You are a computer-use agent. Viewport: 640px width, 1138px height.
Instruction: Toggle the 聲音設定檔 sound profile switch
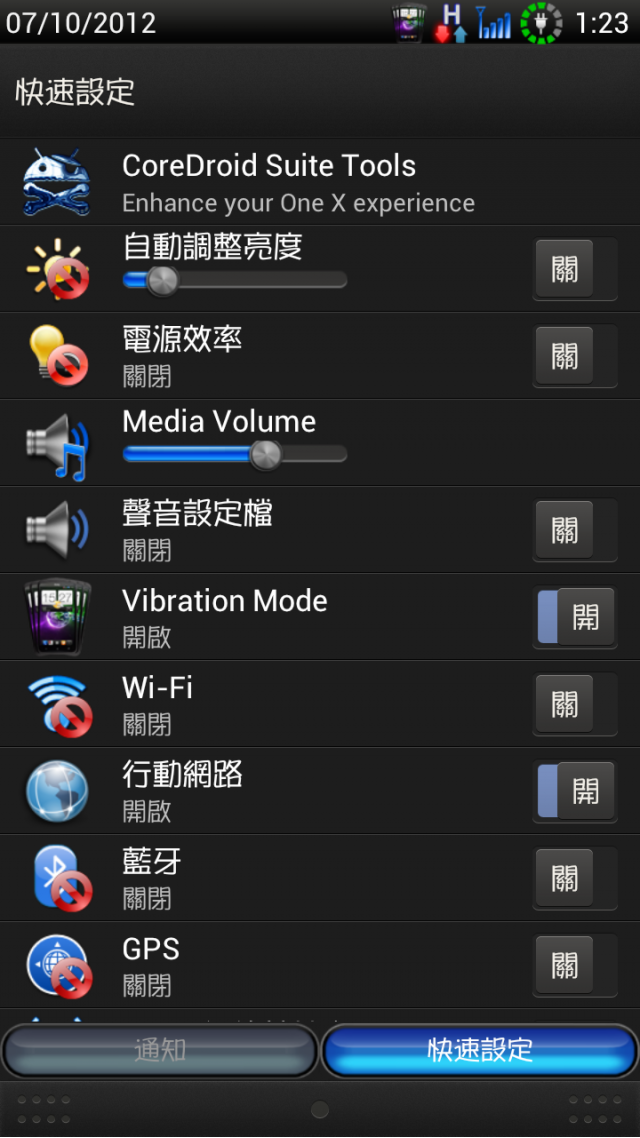tap(575, 530)
